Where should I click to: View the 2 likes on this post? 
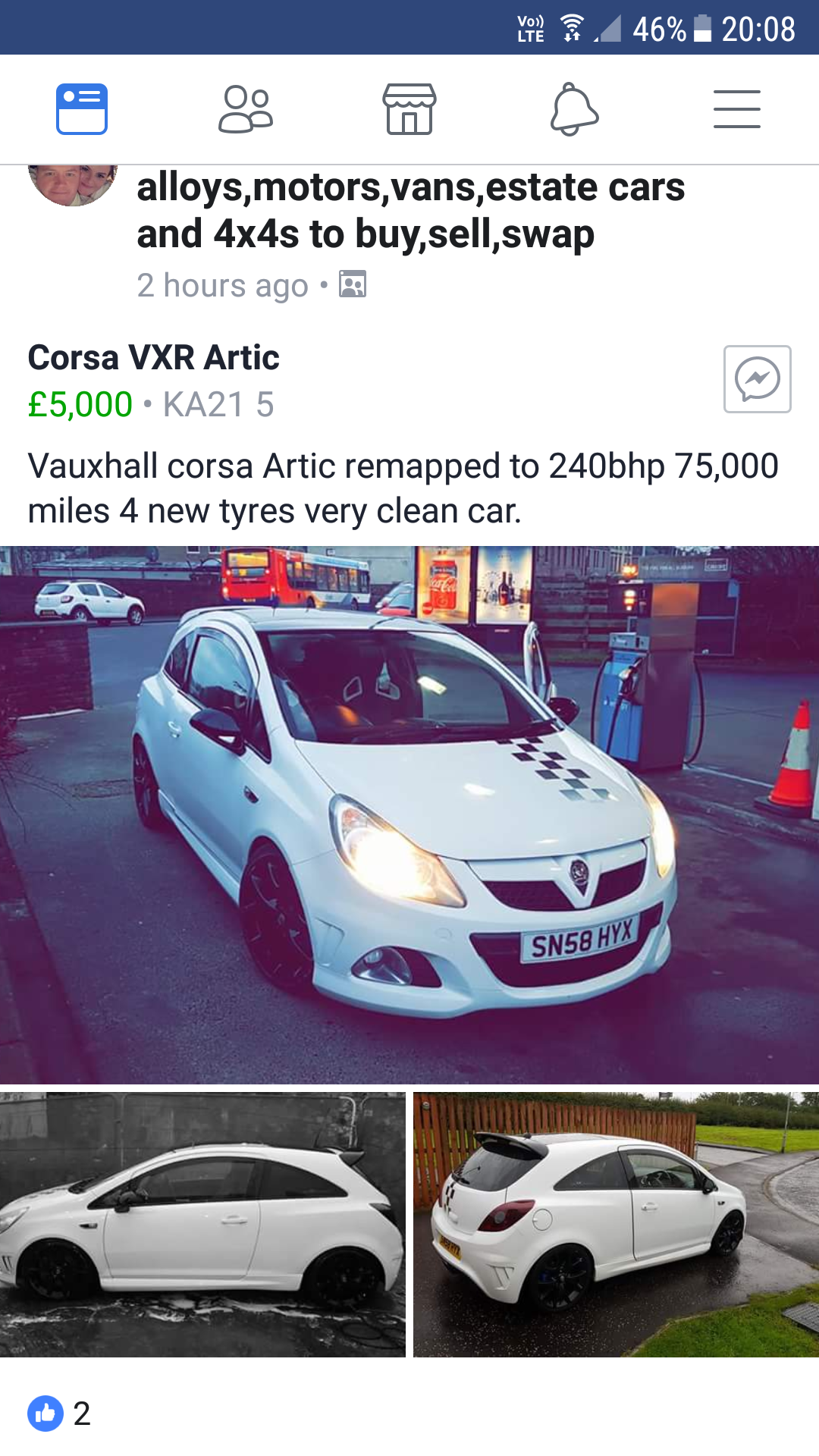[x=61, y=1414]
